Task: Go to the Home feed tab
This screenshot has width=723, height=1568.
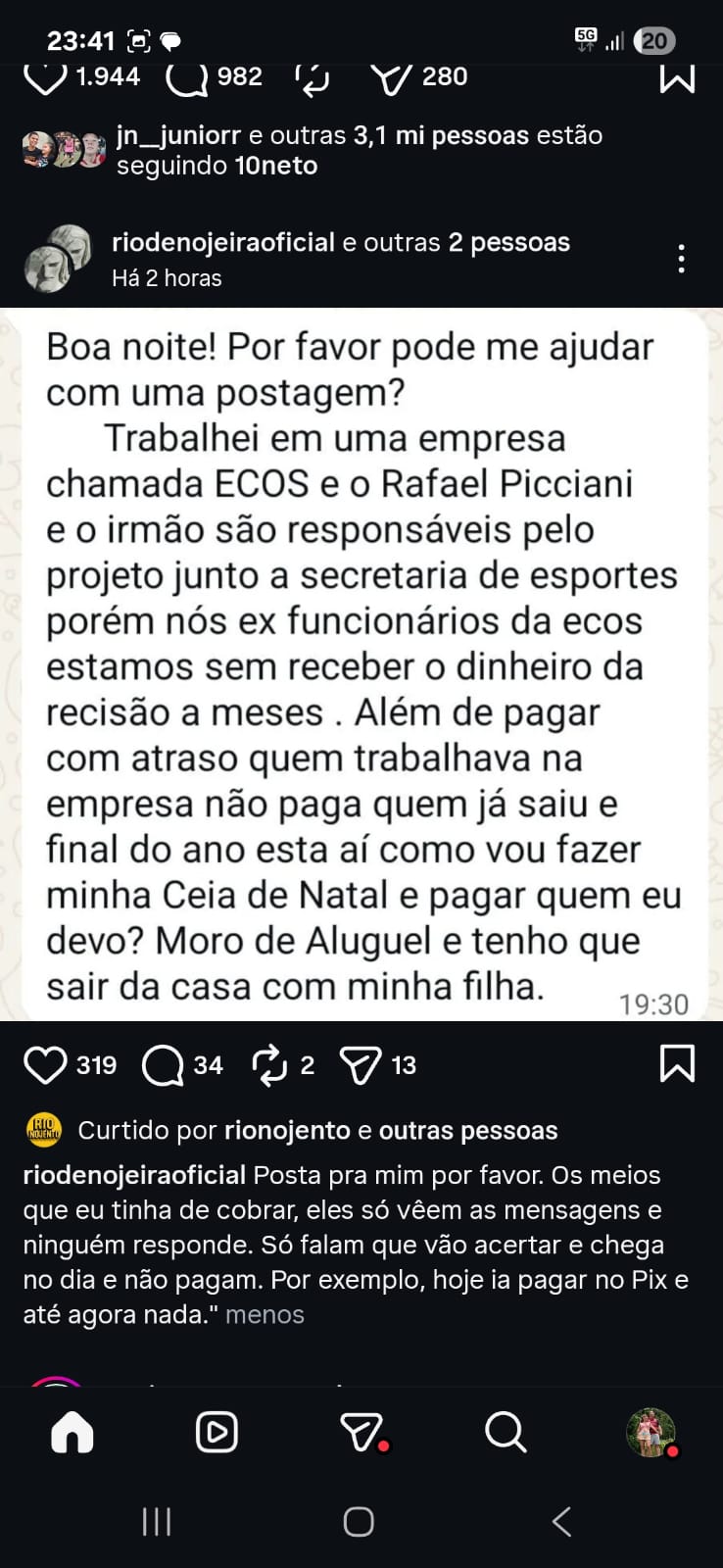Action: (x=72, y=1433)
